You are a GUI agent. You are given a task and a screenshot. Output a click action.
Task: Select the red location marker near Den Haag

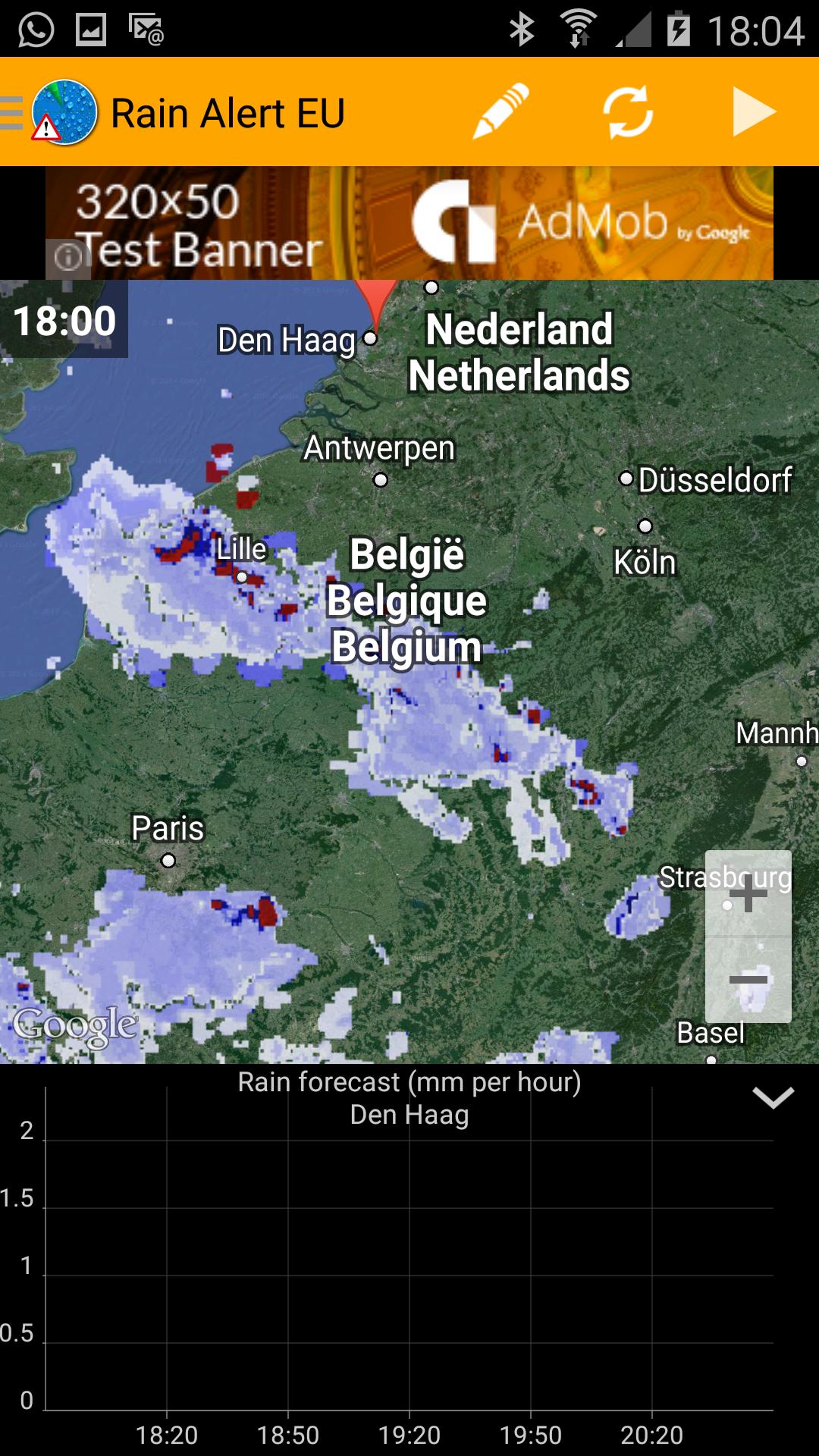[375, 301]
